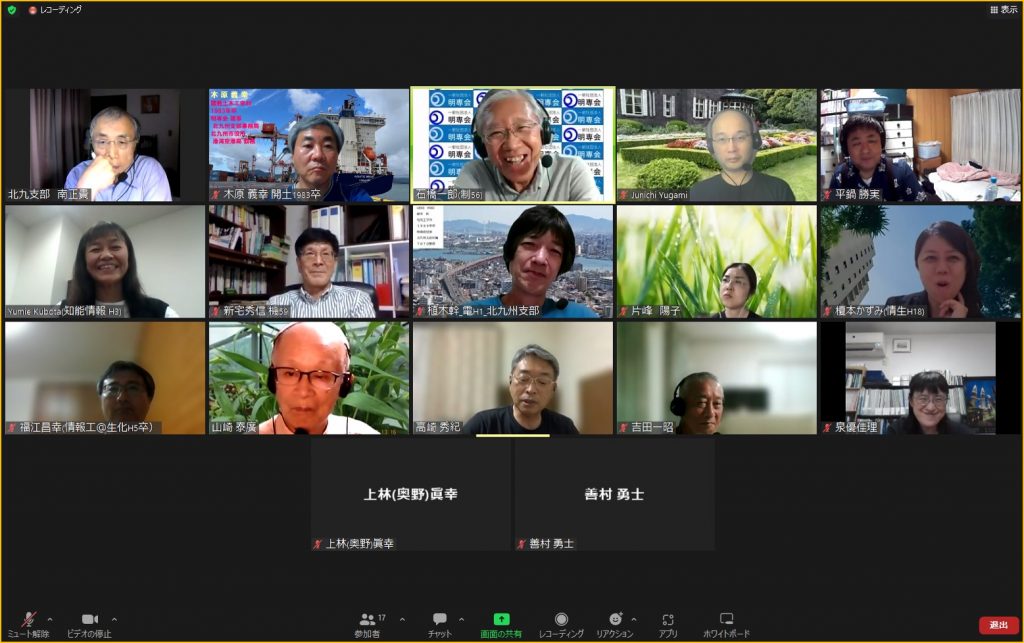Screen dimensions: 1024x643
Task: Open the green encryption shield info
Action: tap(12, 10)
